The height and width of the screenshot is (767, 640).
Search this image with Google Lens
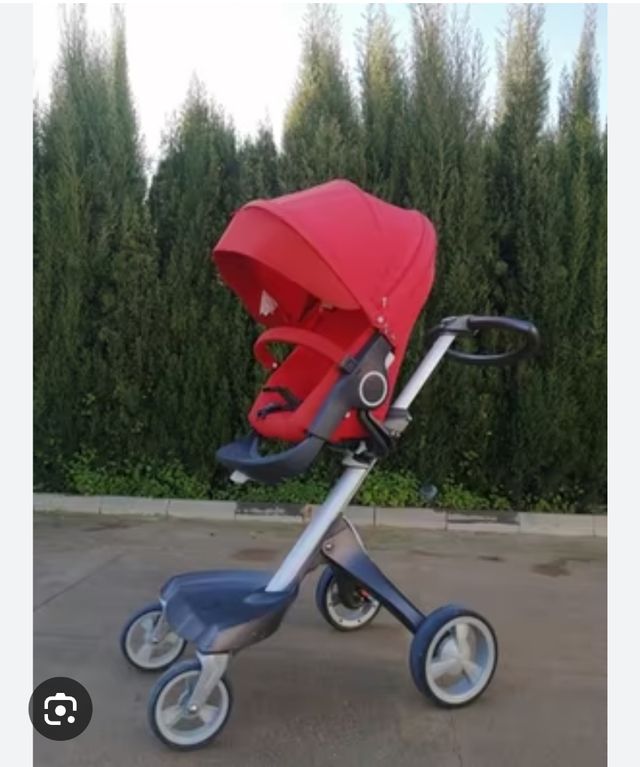pos(60,709)
